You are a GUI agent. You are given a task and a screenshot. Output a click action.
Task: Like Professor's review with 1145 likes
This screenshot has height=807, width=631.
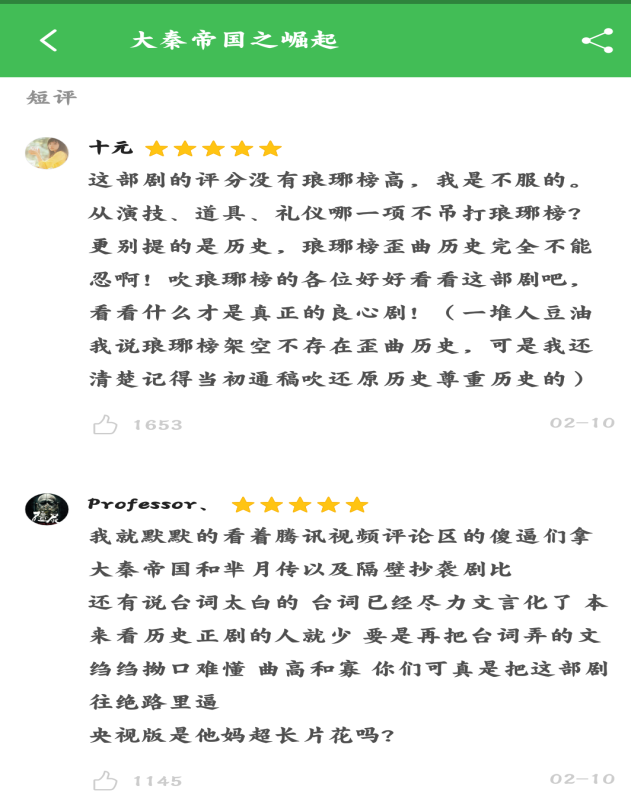coord(105,780)
